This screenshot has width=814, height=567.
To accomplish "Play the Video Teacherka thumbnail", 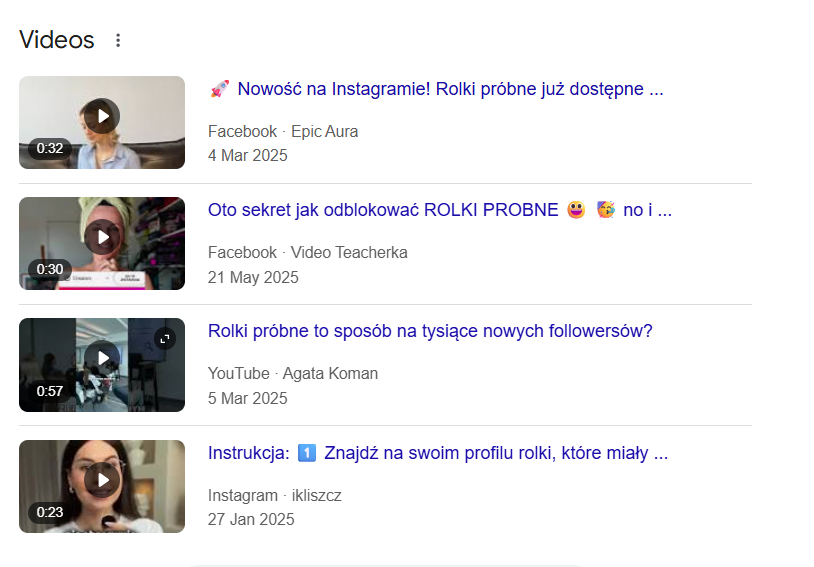I will click(x=102, y=237).
